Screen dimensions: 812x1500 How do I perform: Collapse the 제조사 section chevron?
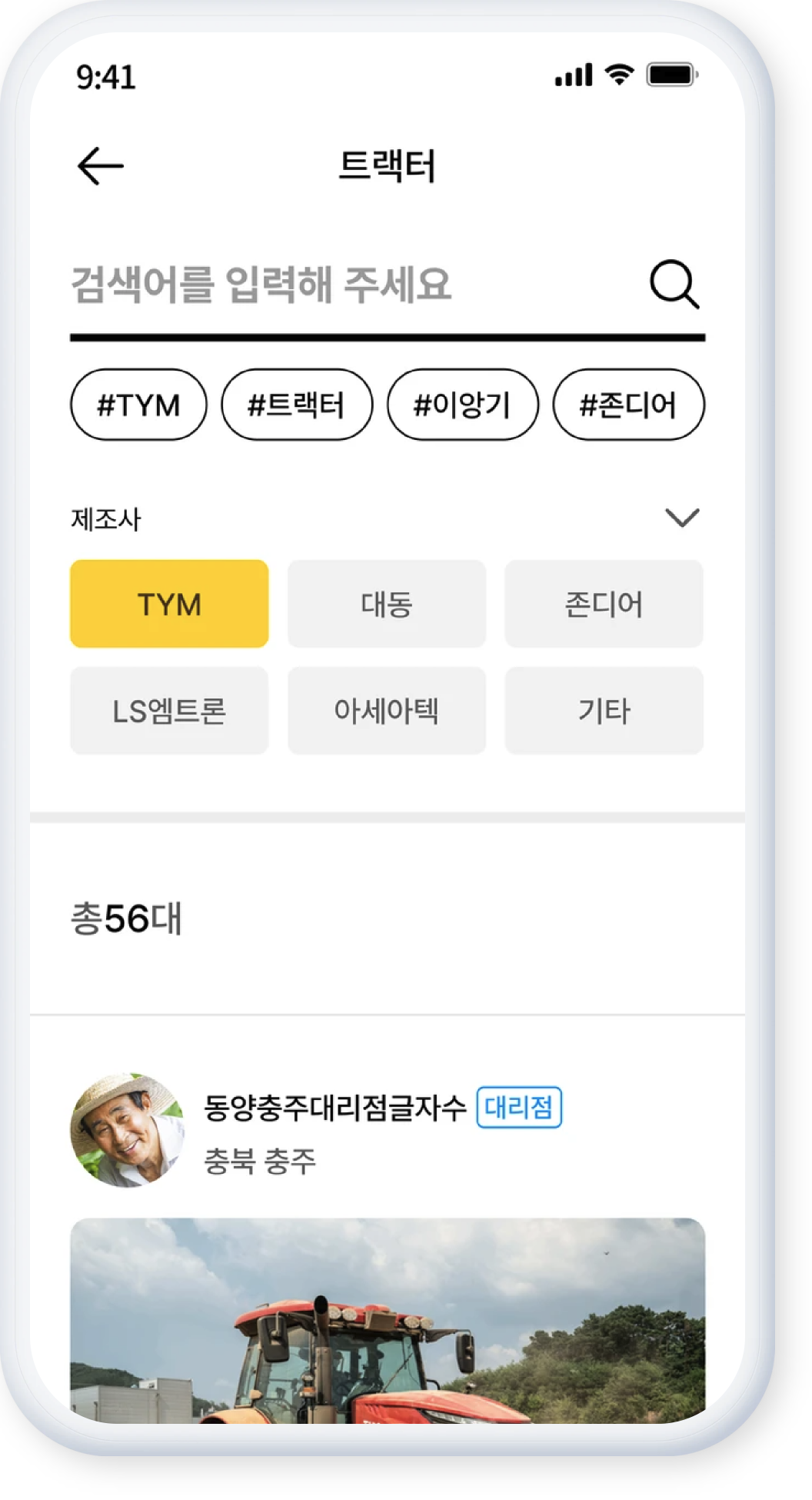pos(682,518)
